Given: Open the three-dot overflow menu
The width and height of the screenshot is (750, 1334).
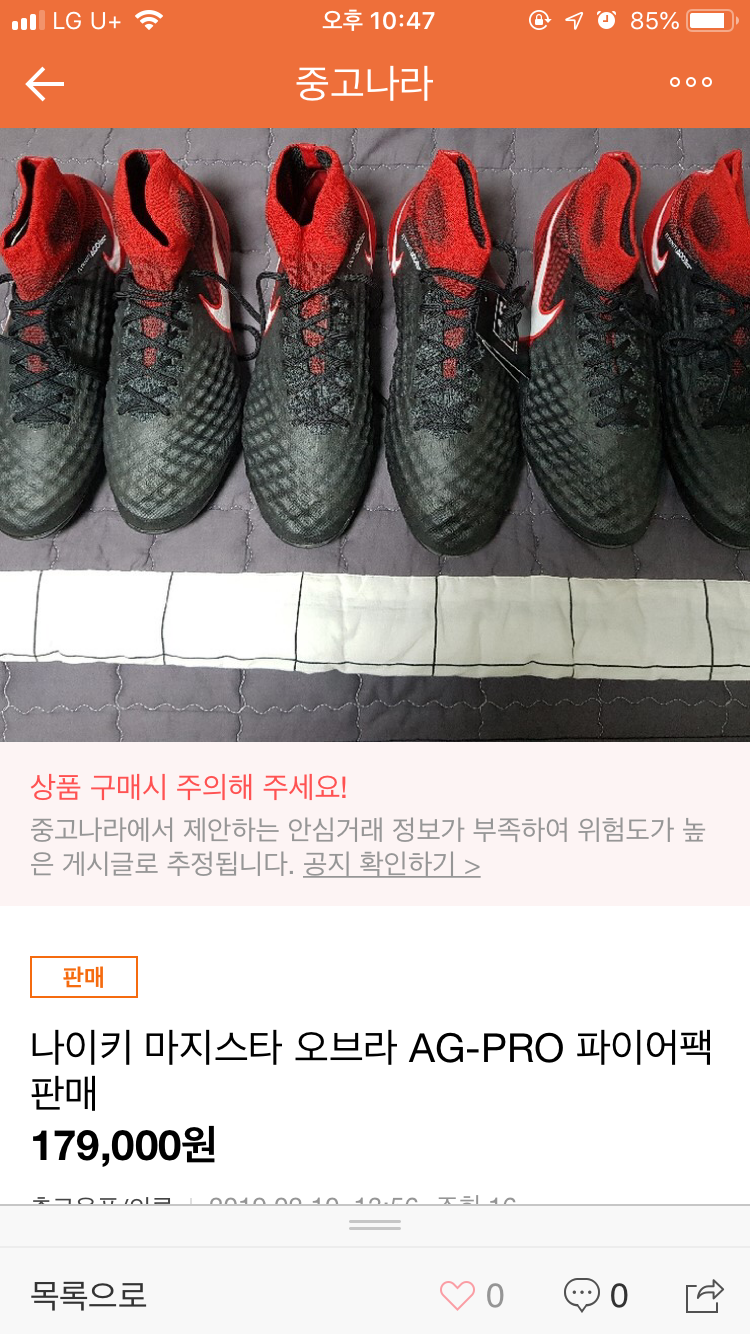Looking at the screenshot, I should [691, 83].
